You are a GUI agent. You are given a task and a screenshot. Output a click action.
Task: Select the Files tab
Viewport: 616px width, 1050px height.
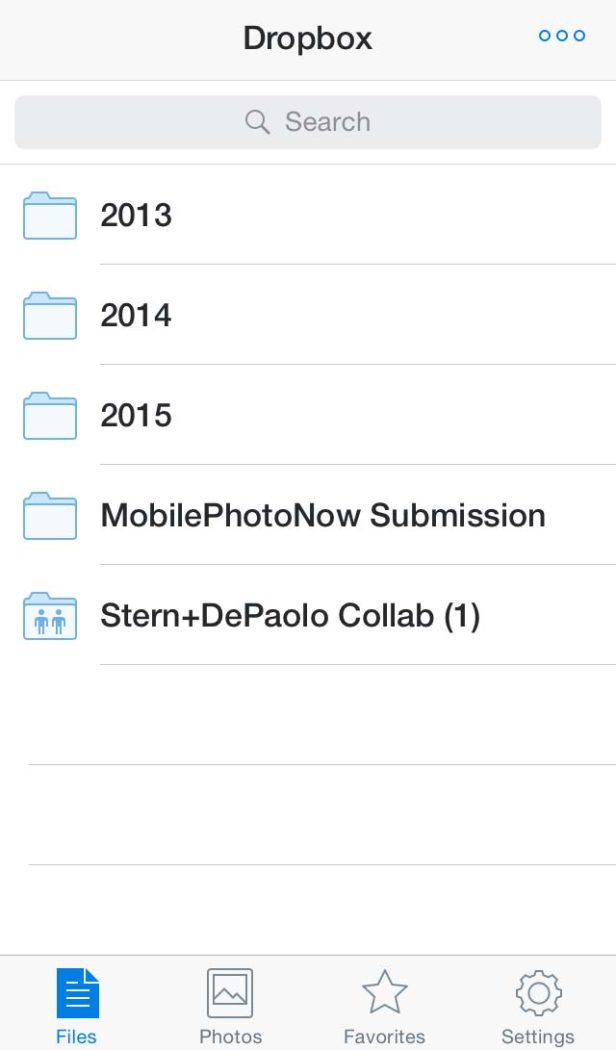coord(77,1005)
